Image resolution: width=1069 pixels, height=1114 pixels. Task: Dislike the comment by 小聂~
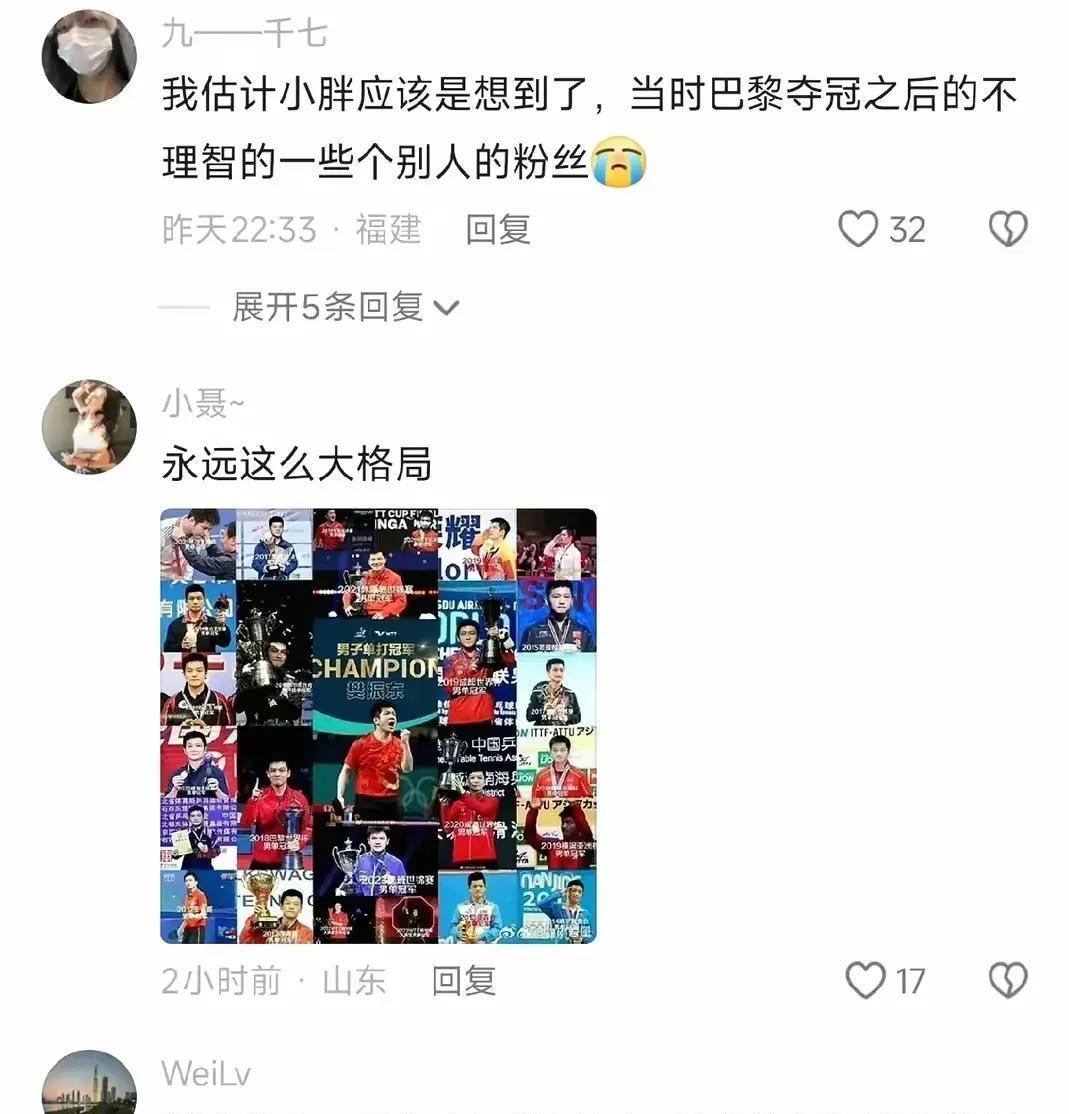(x=1007, y=981)
